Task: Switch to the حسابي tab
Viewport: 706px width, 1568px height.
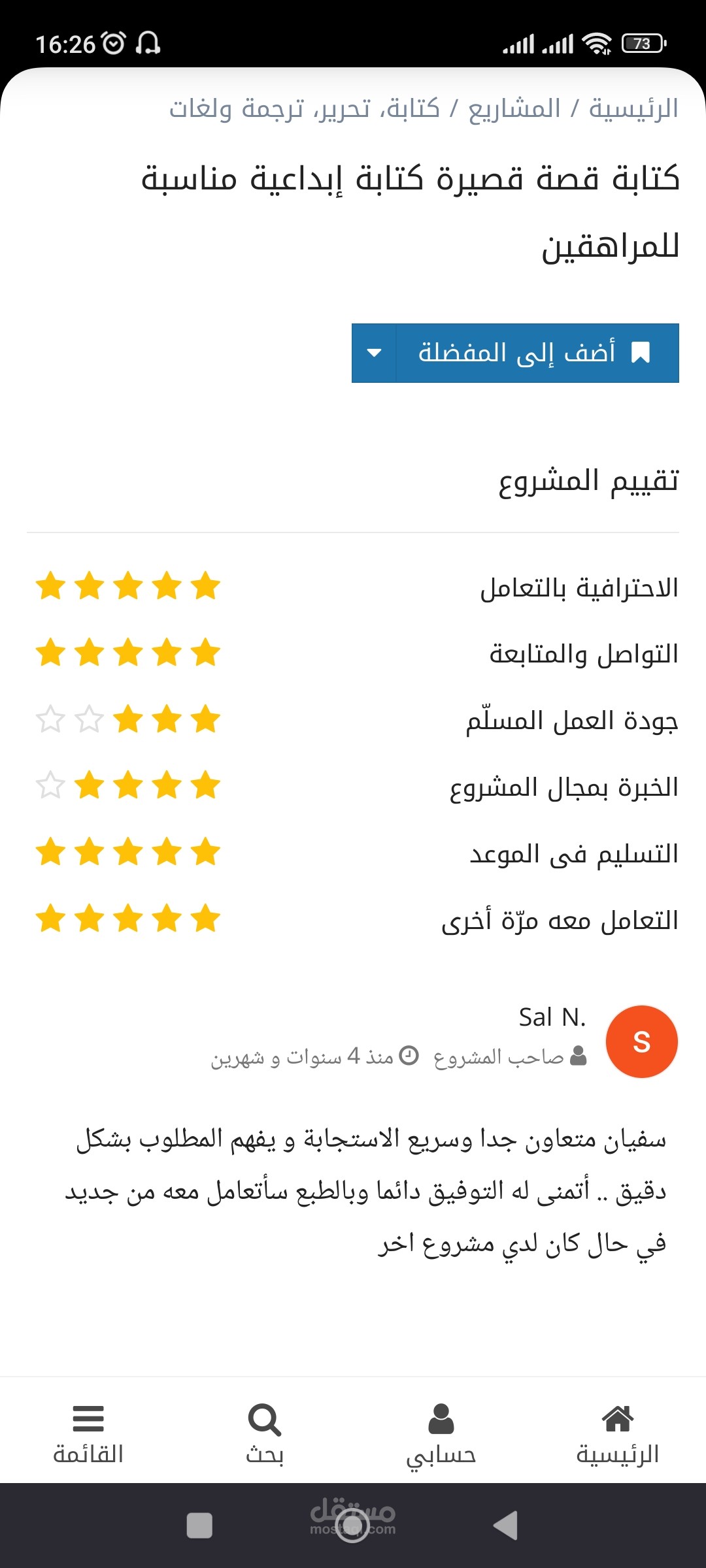Action: pos(441,1434)
